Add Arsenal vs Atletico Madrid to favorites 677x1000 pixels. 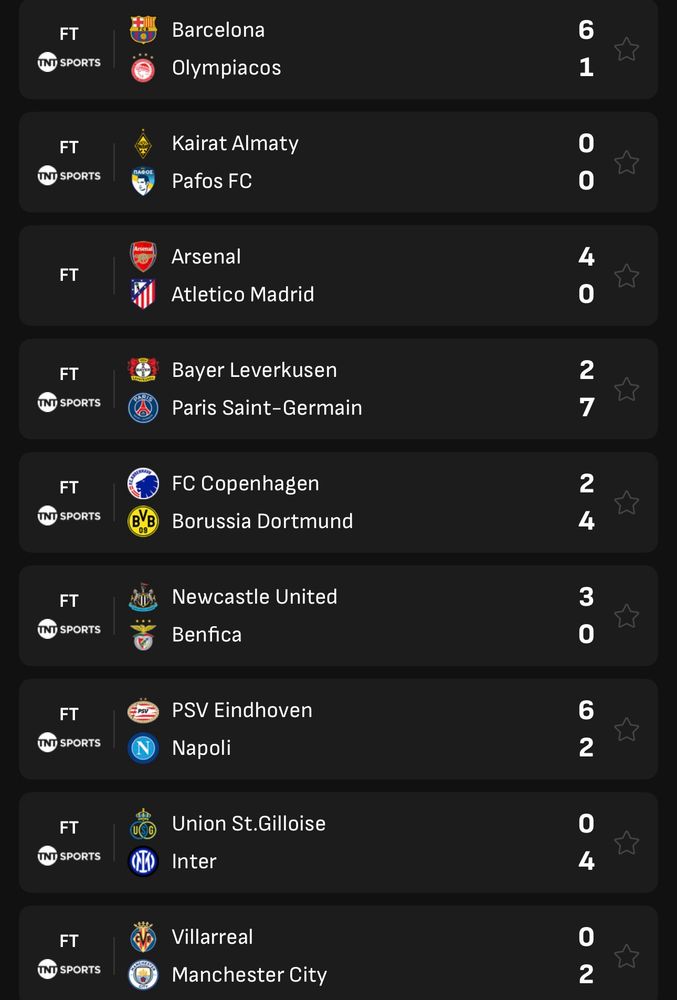pos(627,275)
